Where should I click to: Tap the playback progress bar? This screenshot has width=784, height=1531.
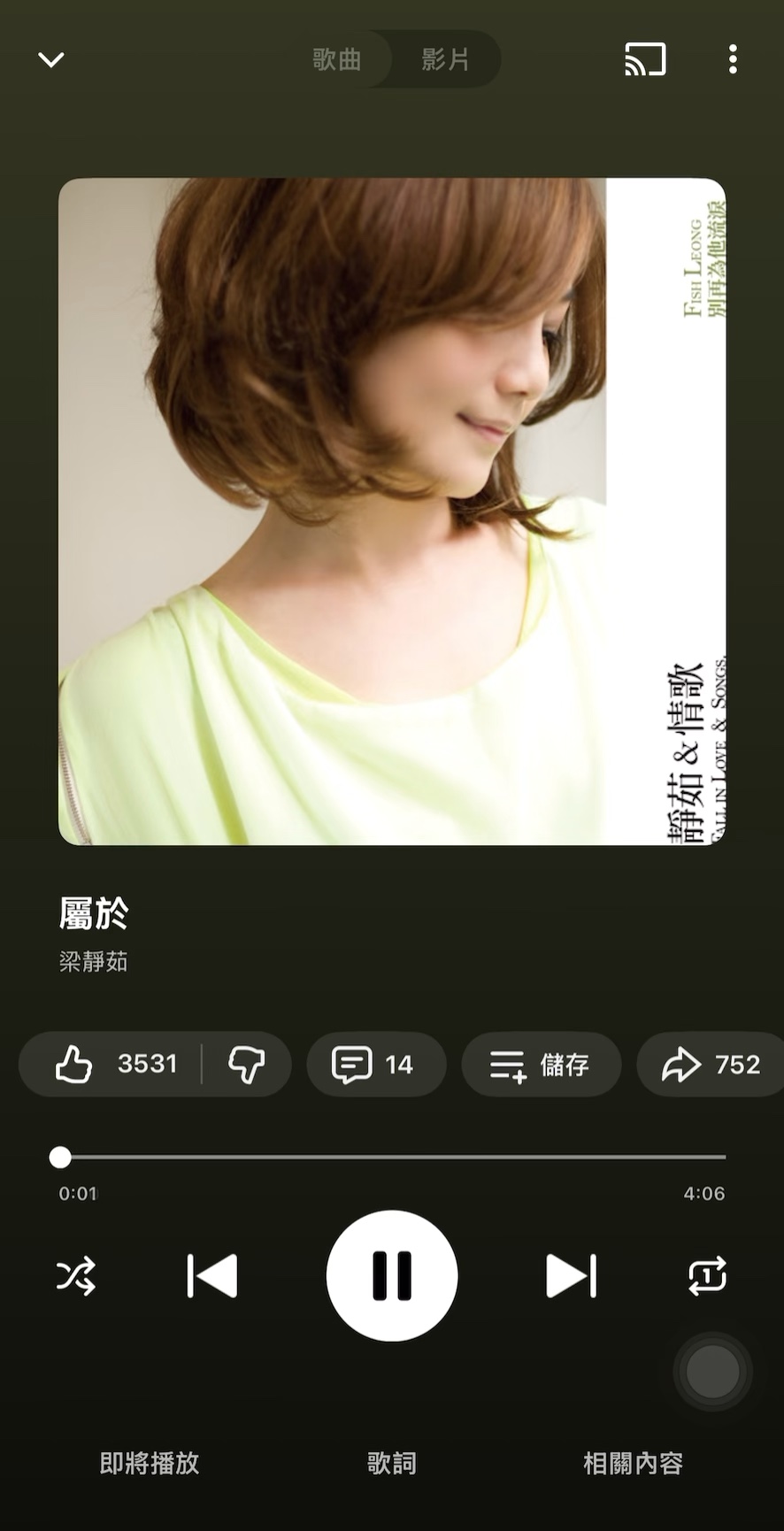pos(392,1157)
